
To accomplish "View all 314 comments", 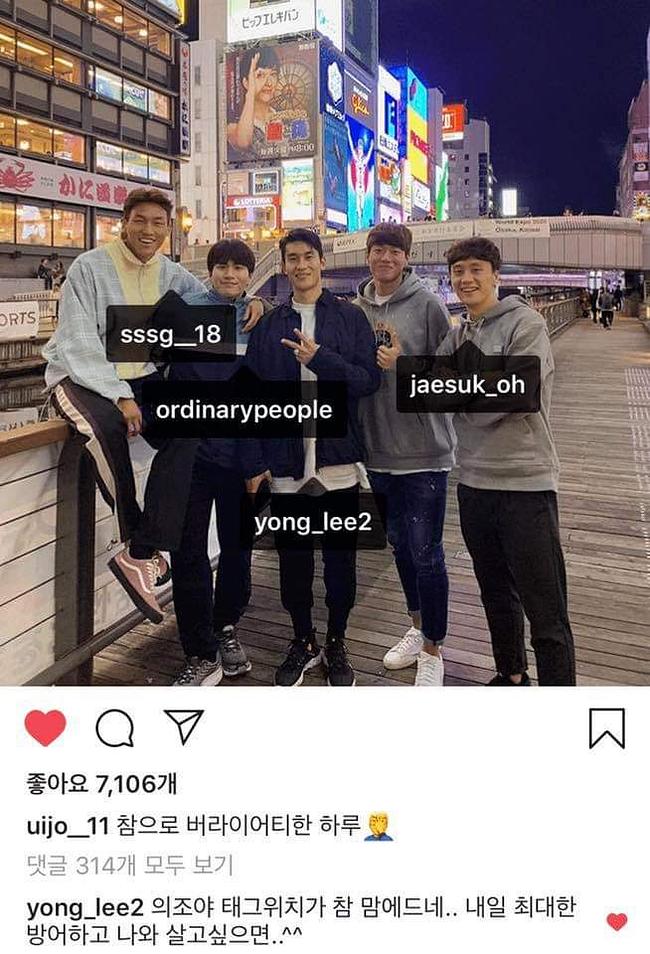I will tap(128, 865).
